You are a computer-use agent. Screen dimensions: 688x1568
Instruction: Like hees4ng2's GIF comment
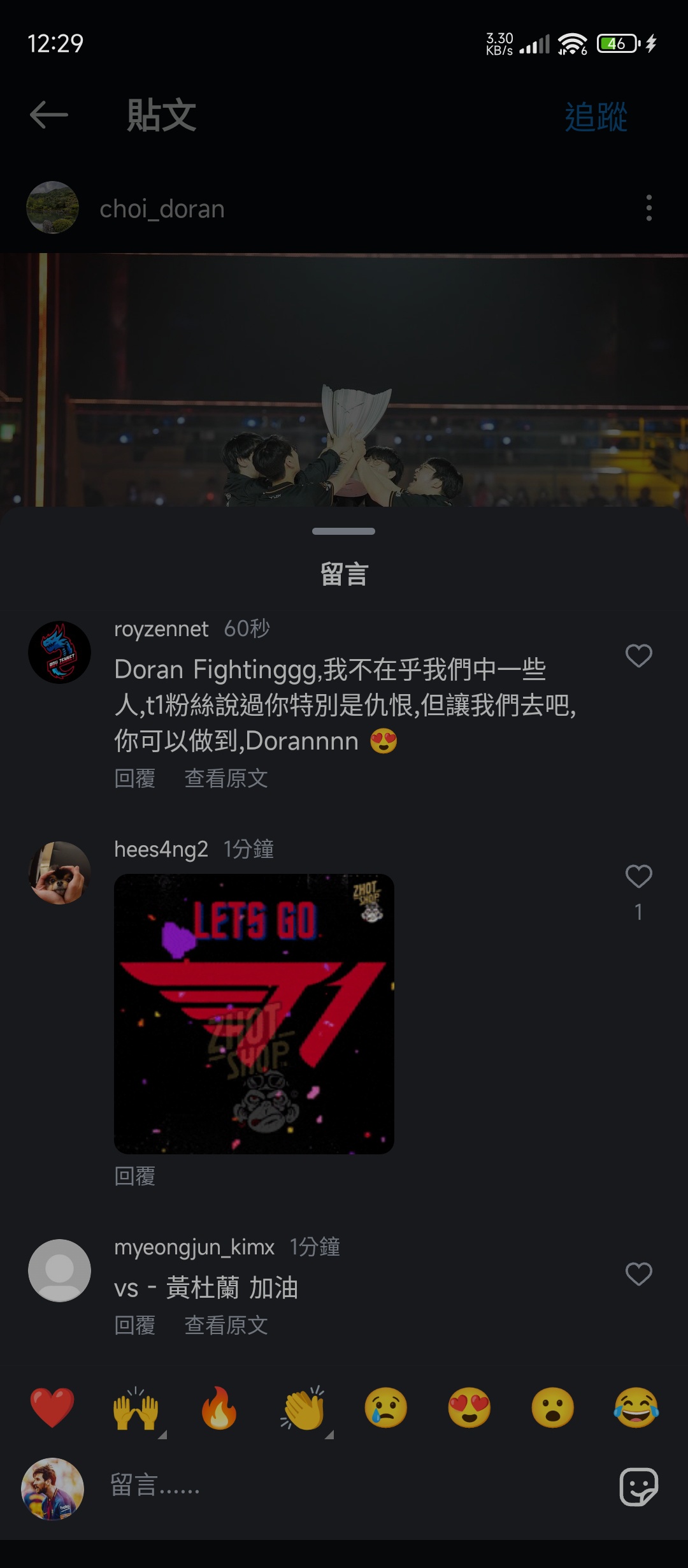638,876
